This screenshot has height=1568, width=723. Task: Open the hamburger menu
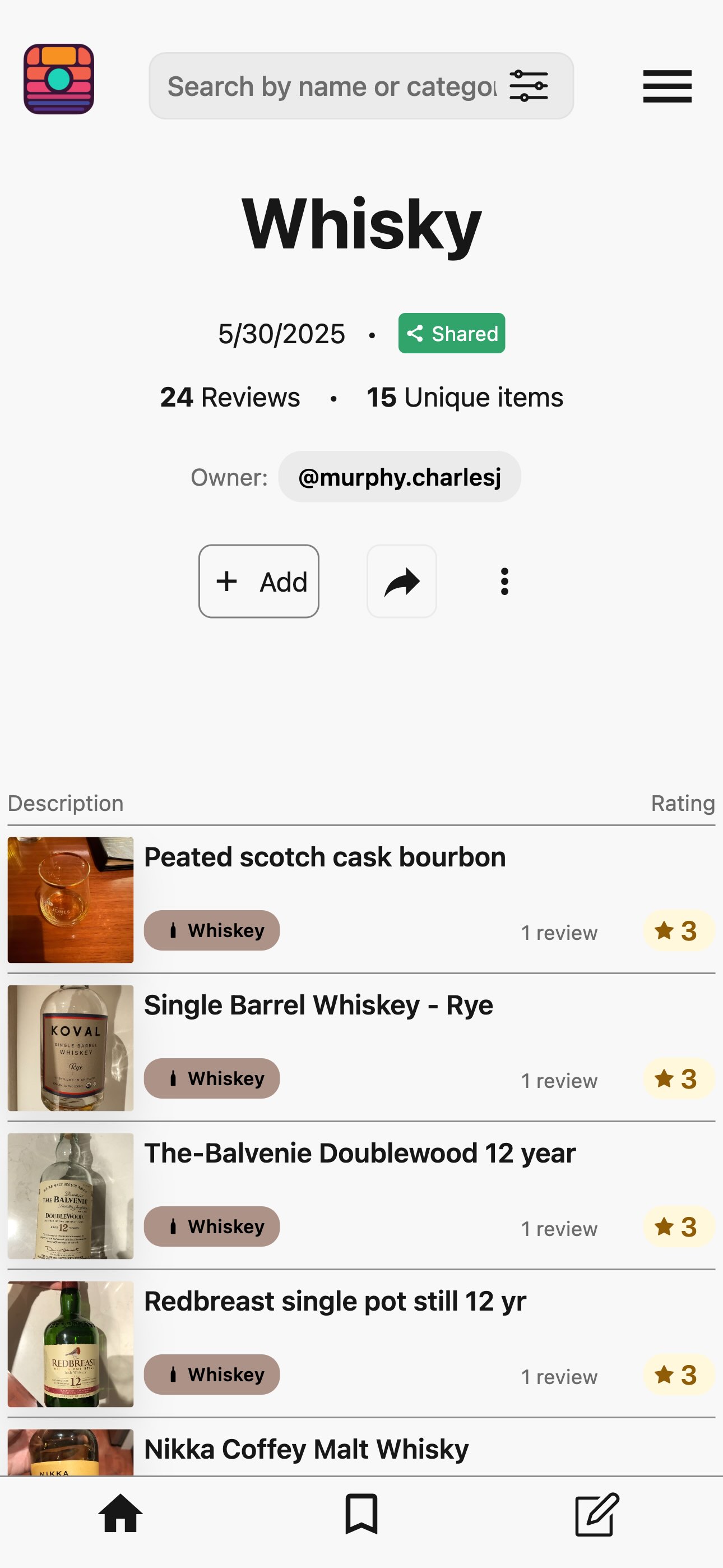click(667, 86)
